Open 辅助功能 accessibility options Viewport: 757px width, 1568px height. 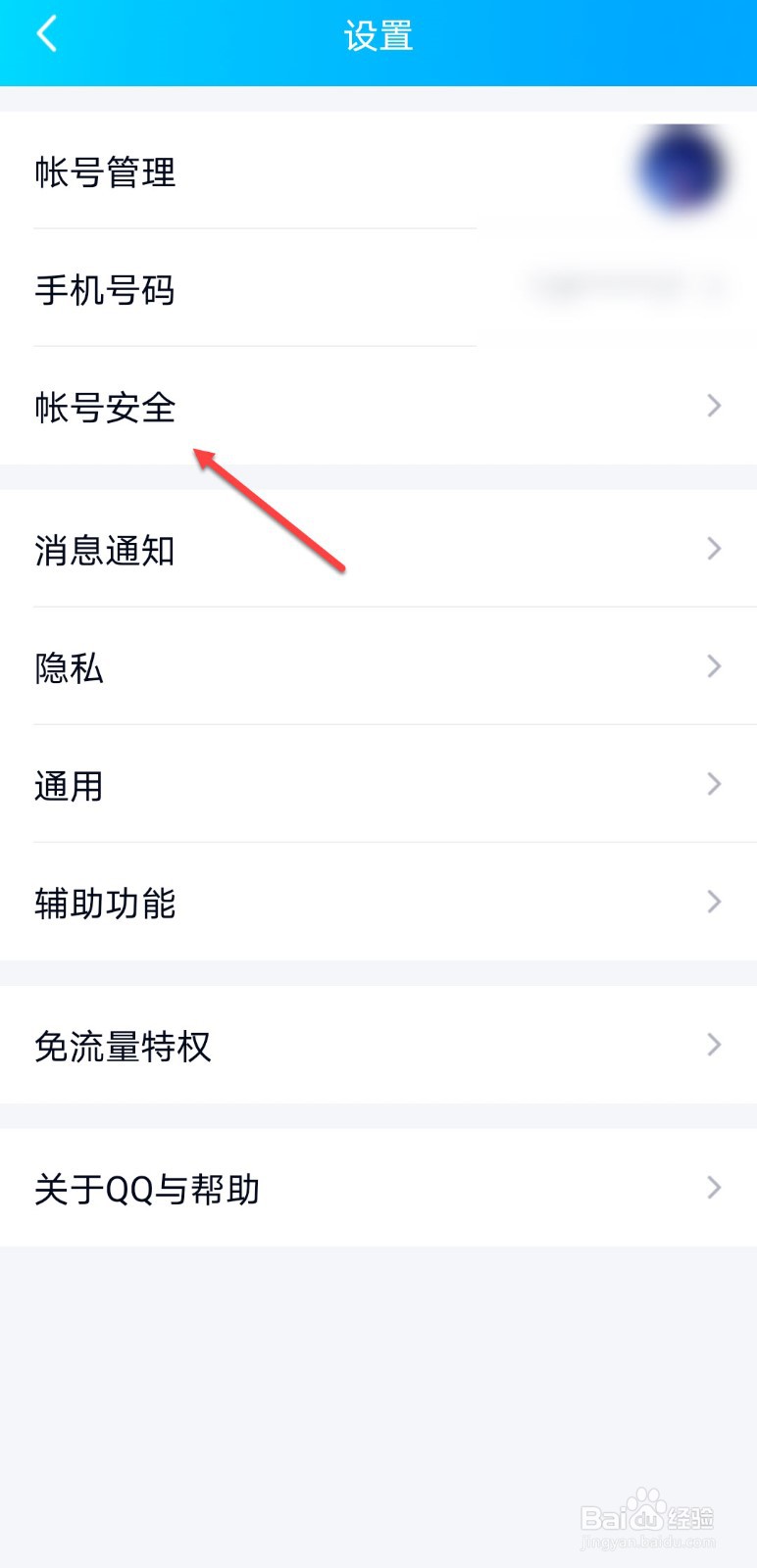pos(105,903)
